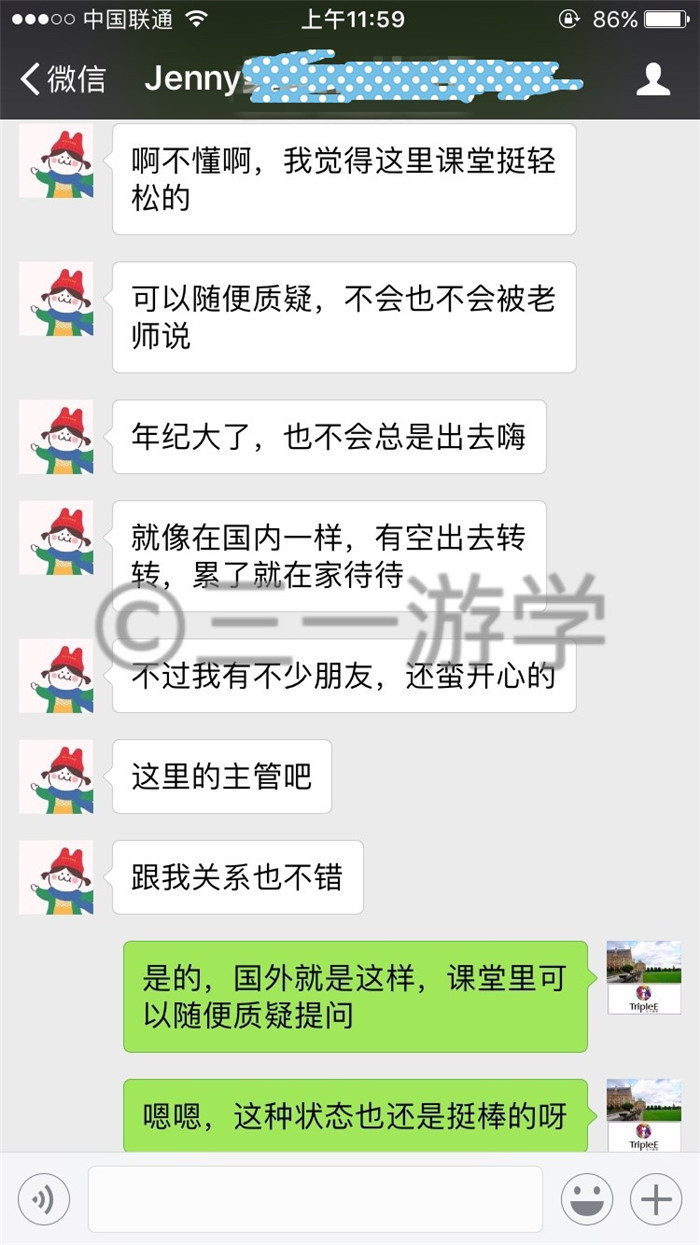Switch to voice message input
The image size is (700, 1245).
[44, 1199]
